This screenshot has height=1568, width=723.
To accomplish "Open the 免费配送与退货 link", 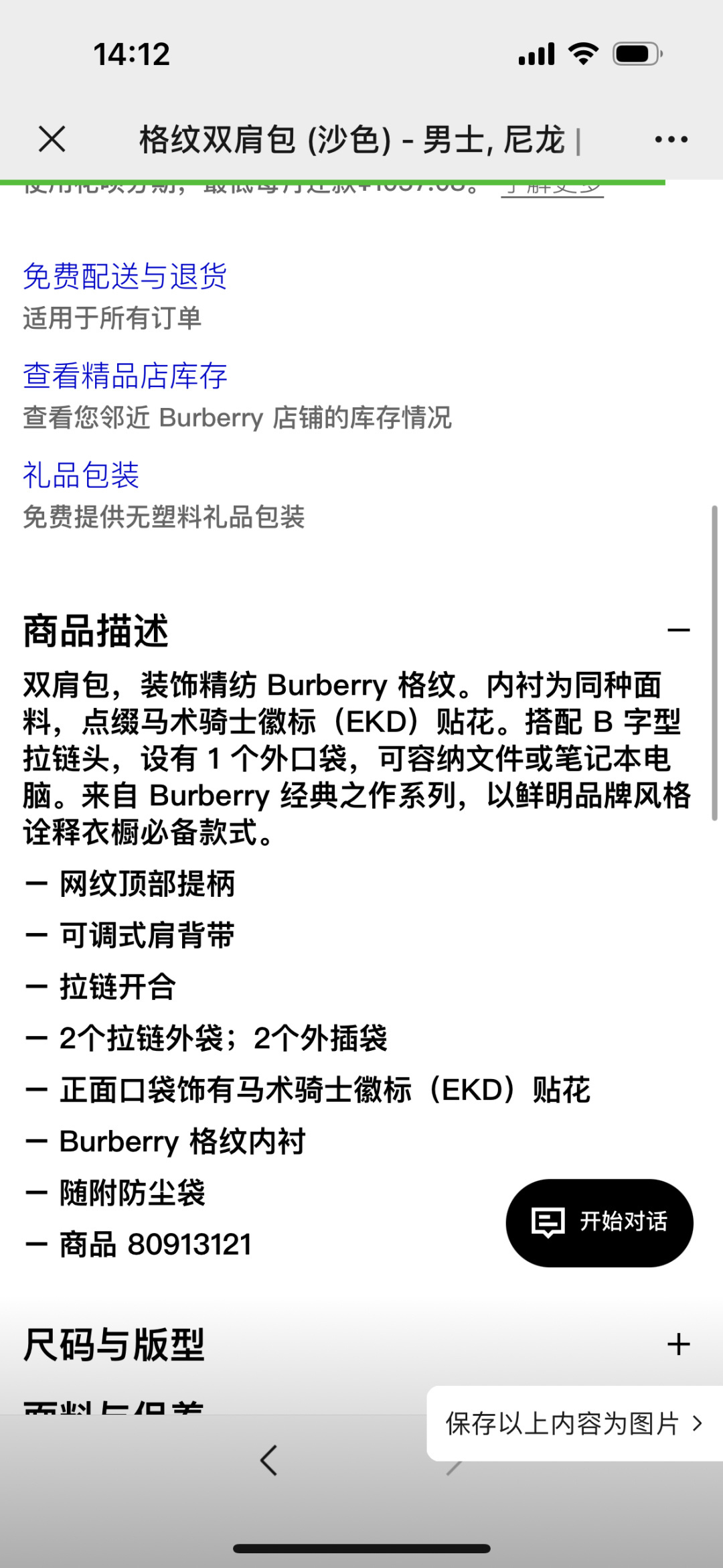I will [x=125, y=277].
